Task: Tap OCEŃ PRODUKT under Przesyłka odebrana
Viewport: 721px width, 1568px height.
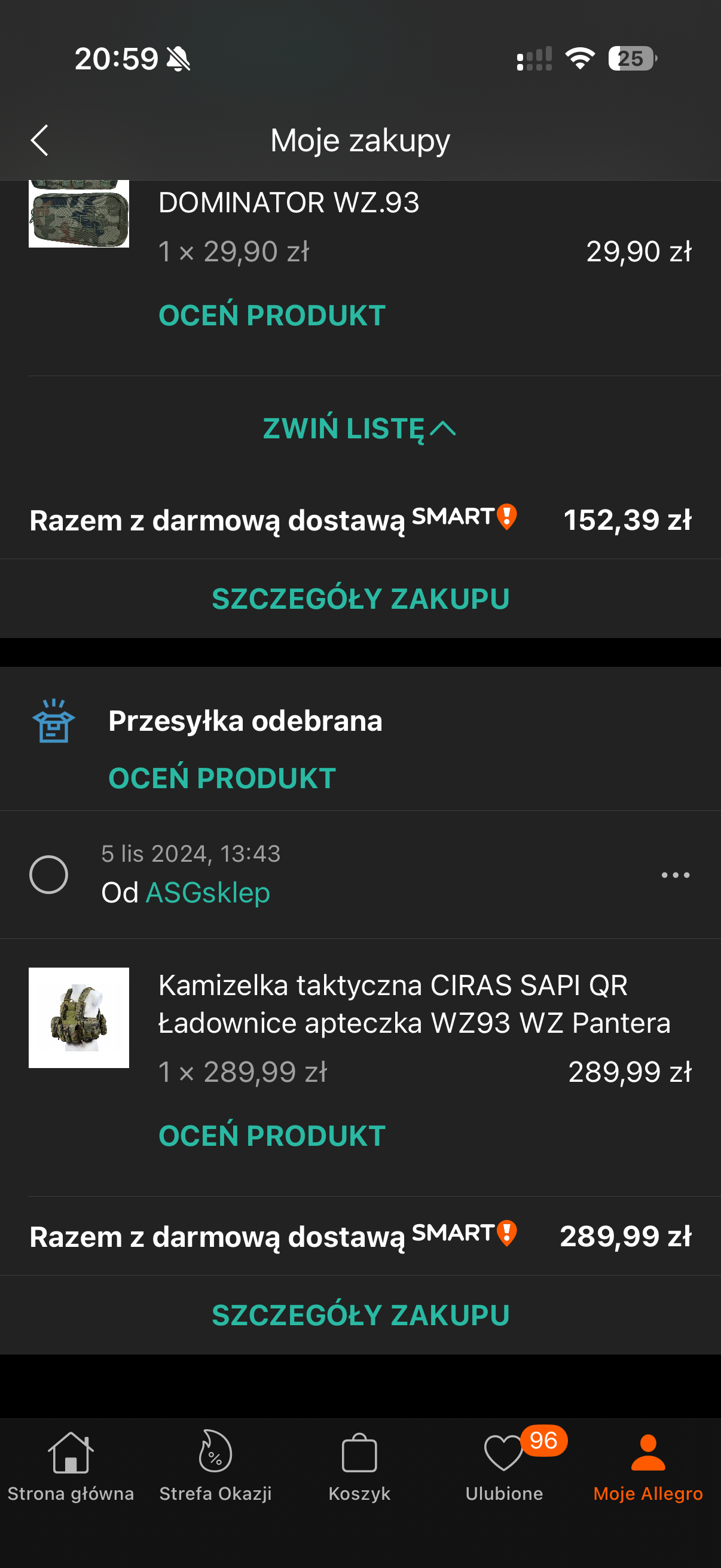Action: pyautogui.click(x=222, y=778)
